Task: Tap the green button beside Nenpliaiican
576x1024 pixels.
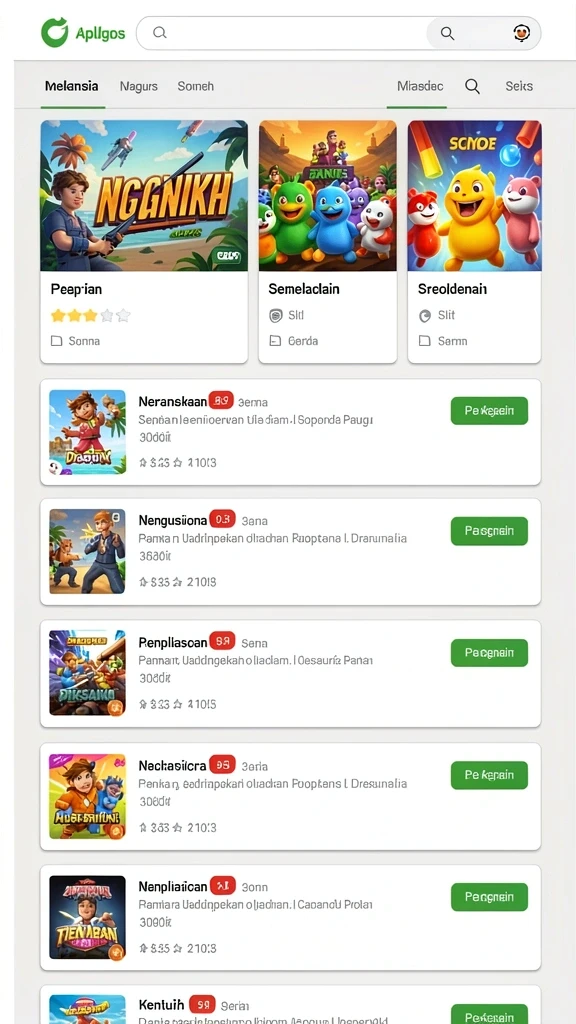Action: [489, 897]
